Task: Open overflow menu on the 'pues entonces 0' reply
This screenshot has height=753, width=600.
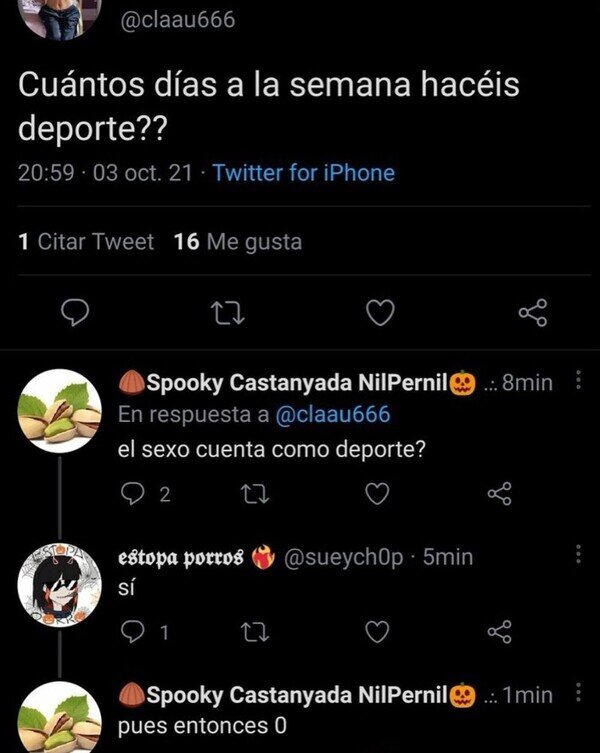Action: [577, 694]
